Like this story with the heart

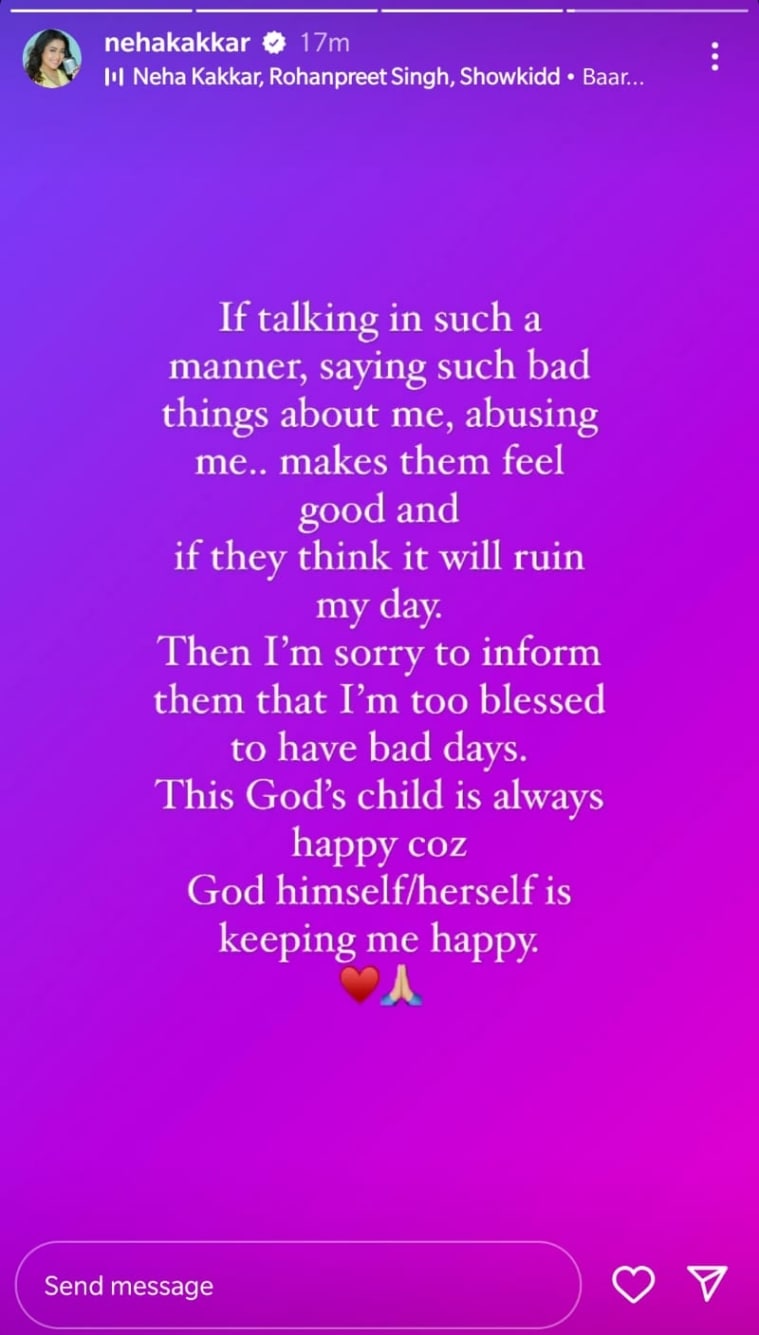(633, 1285)
